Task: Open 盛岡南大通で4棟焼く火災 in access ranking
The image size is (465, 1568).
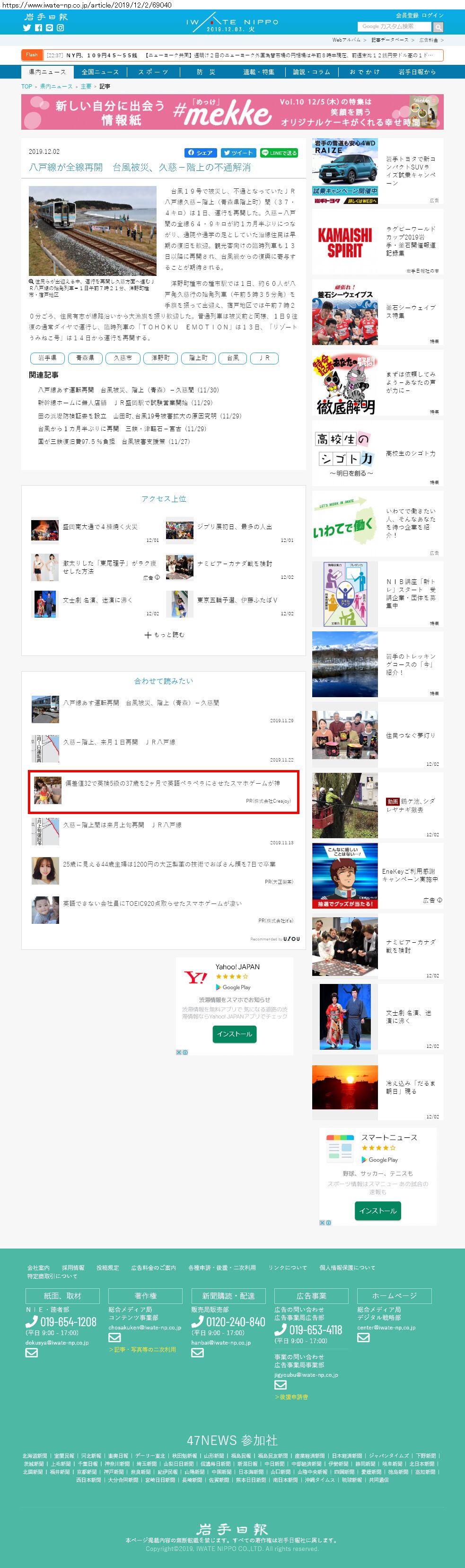Action: click(x=100, y=526)
